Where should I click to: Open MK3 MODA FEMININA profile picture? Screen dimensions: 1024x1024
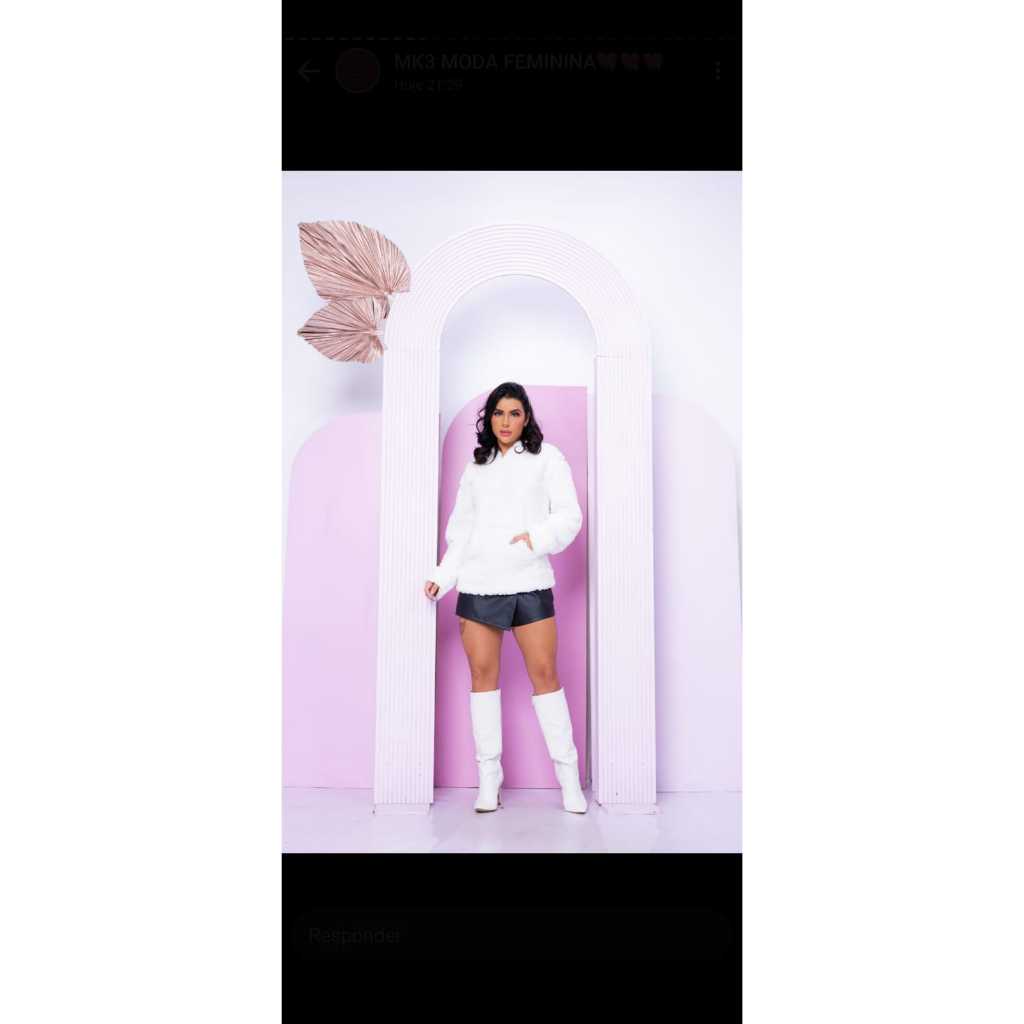358,71
